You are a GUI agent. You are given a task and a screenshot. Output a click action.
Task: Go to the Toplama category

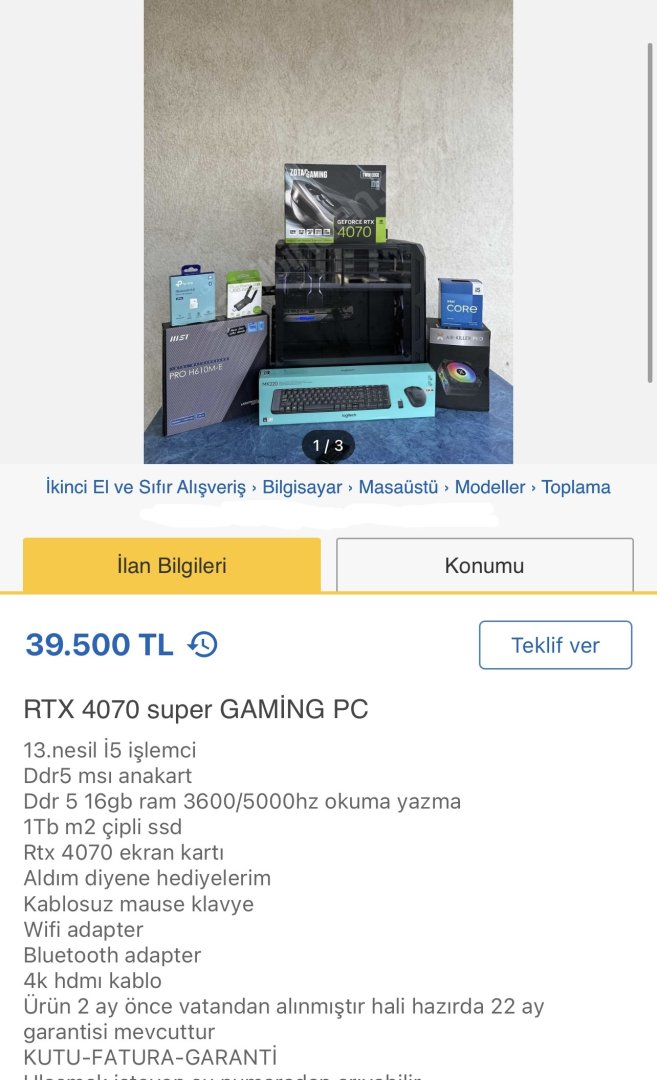click(576, 488)
